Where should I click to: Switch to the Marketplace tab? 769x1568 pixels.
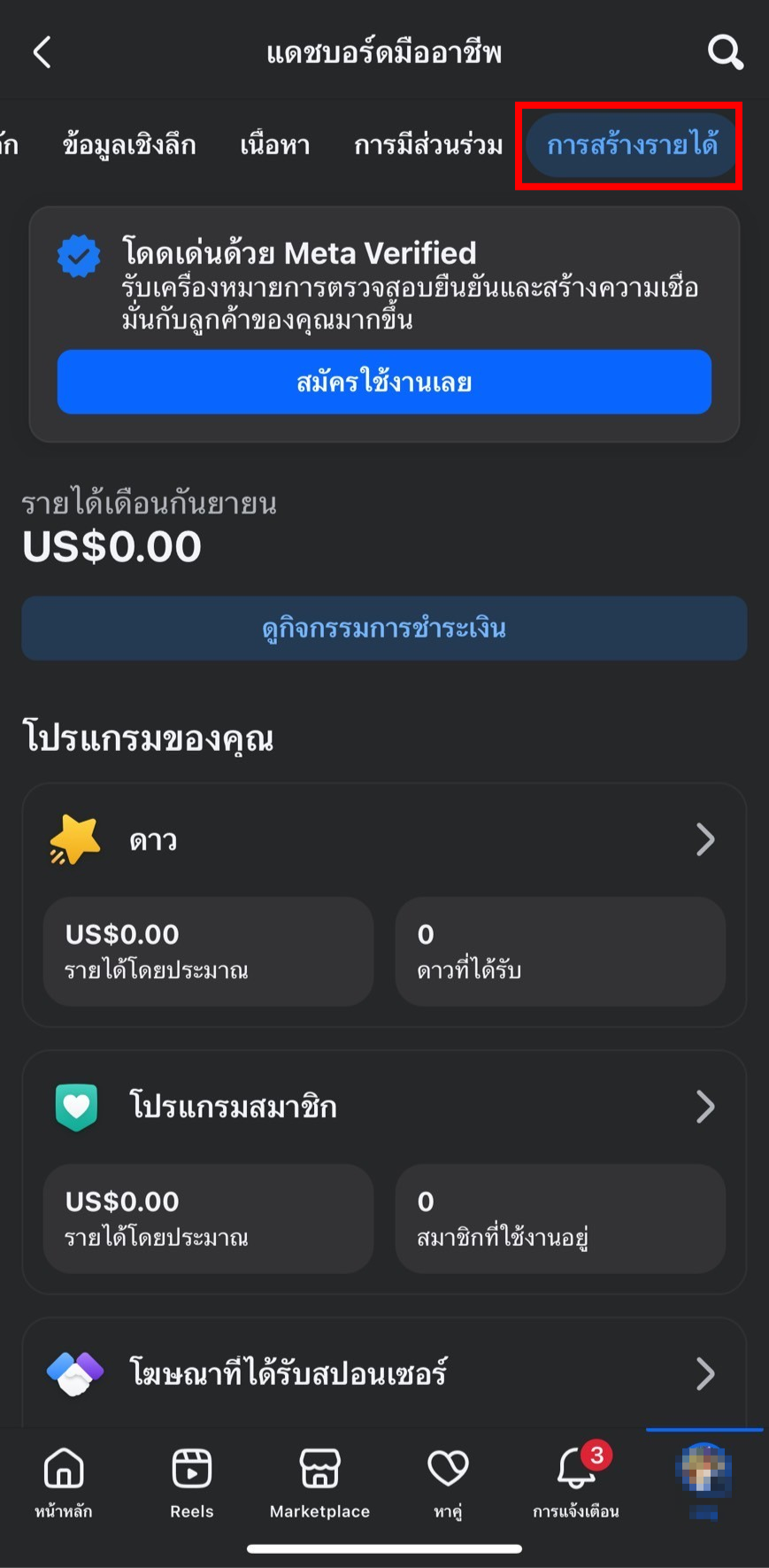point(319,1483)
